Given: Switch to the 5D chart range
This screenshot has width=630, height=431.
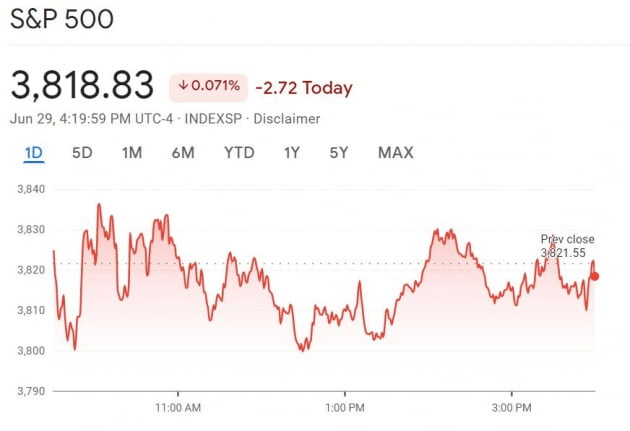Looking at the screenshot, I should point(82,153).
